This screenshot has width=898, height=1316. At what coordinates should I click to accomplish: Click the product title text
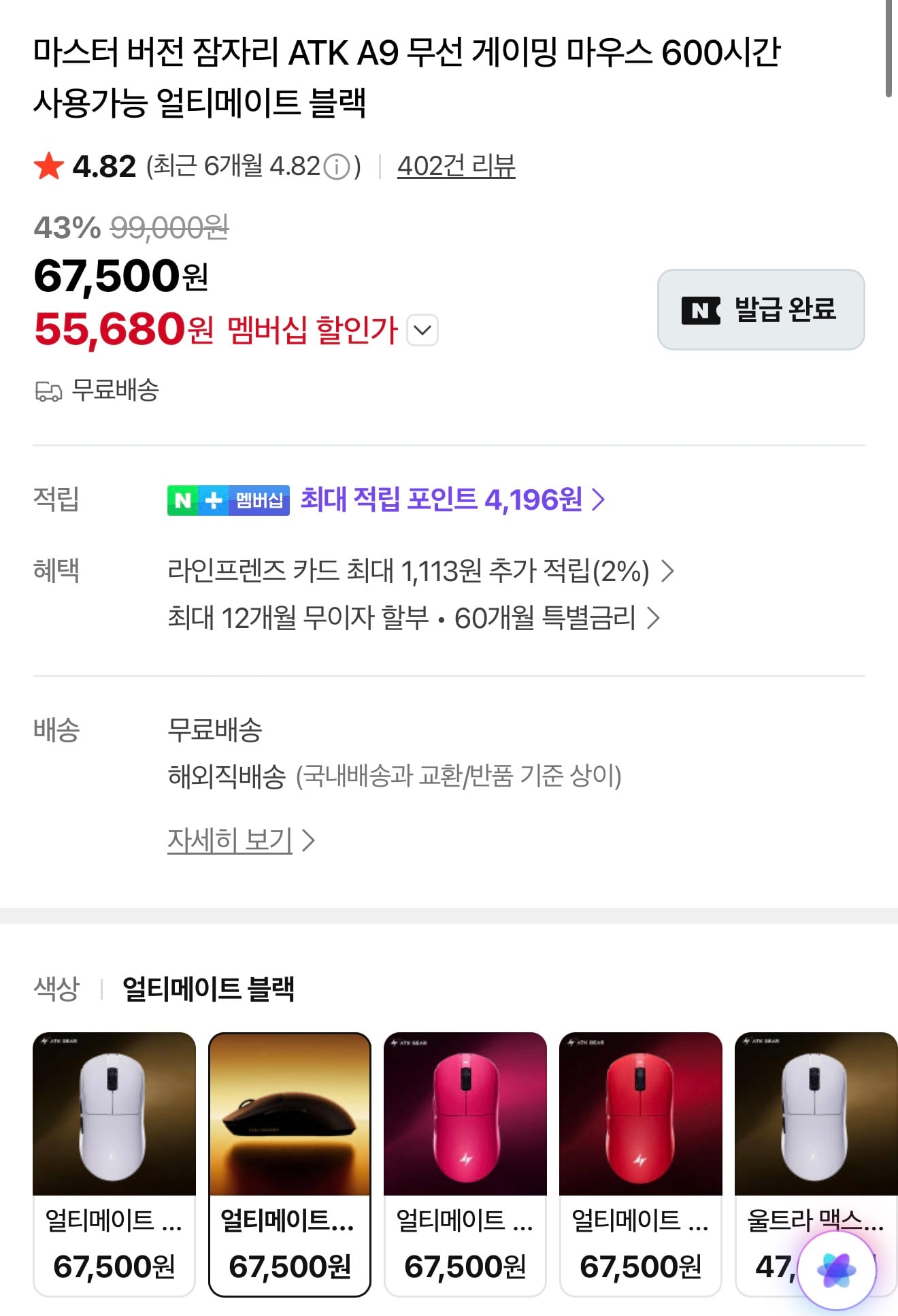[x=408, y=75]
